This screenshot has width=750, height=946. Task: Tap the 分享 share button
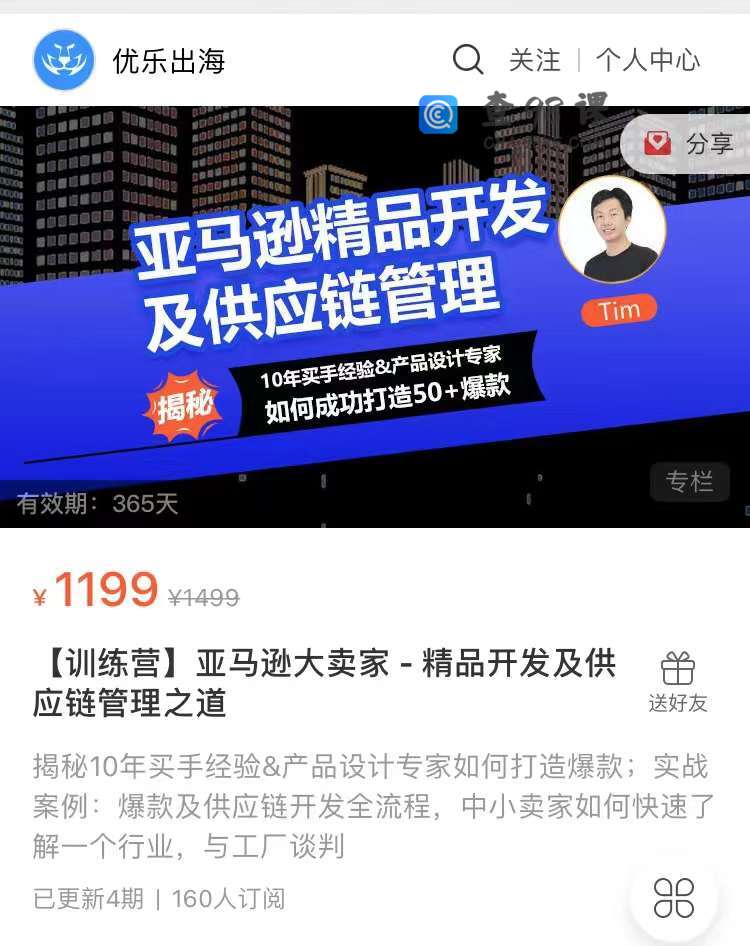[x=690, y=144]
